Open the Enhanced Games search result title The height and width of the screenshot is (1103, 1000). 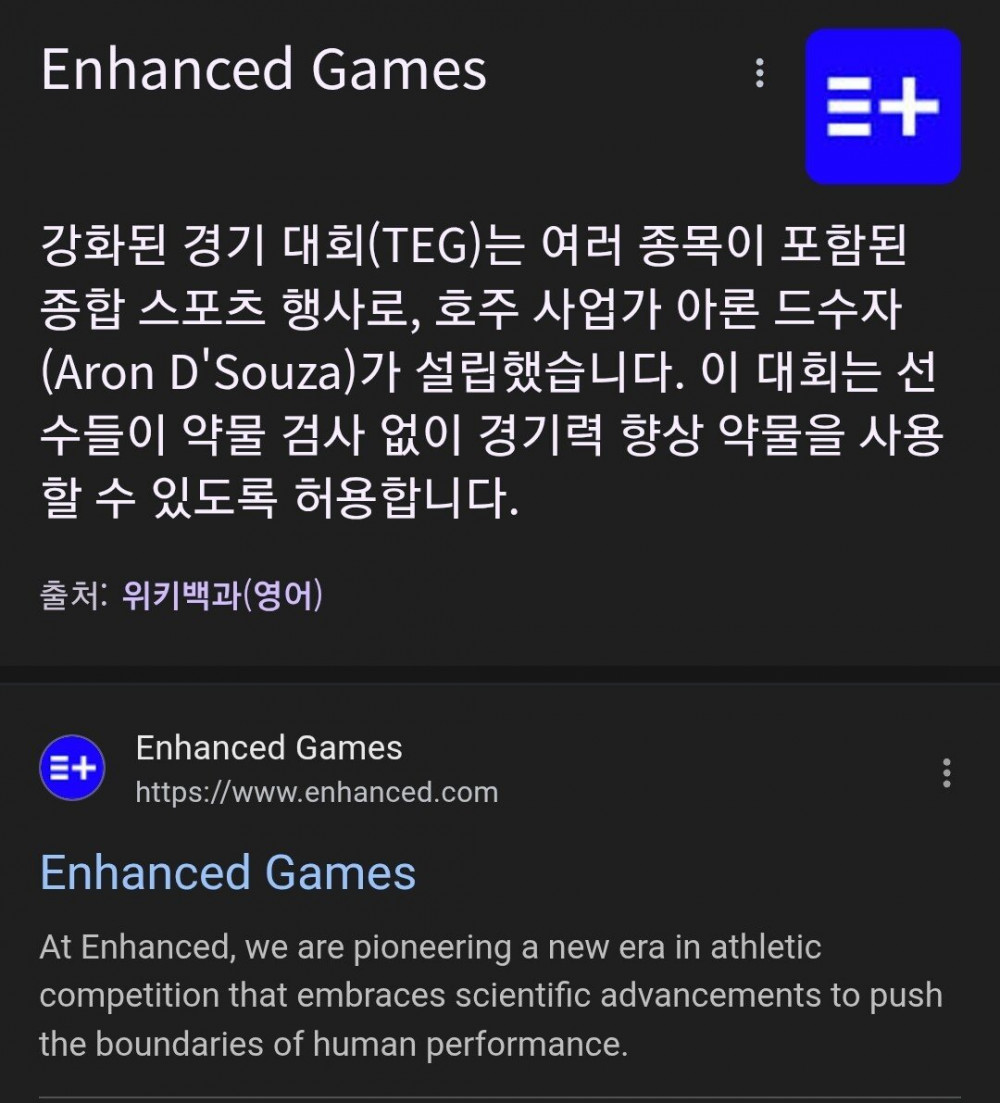228,872
